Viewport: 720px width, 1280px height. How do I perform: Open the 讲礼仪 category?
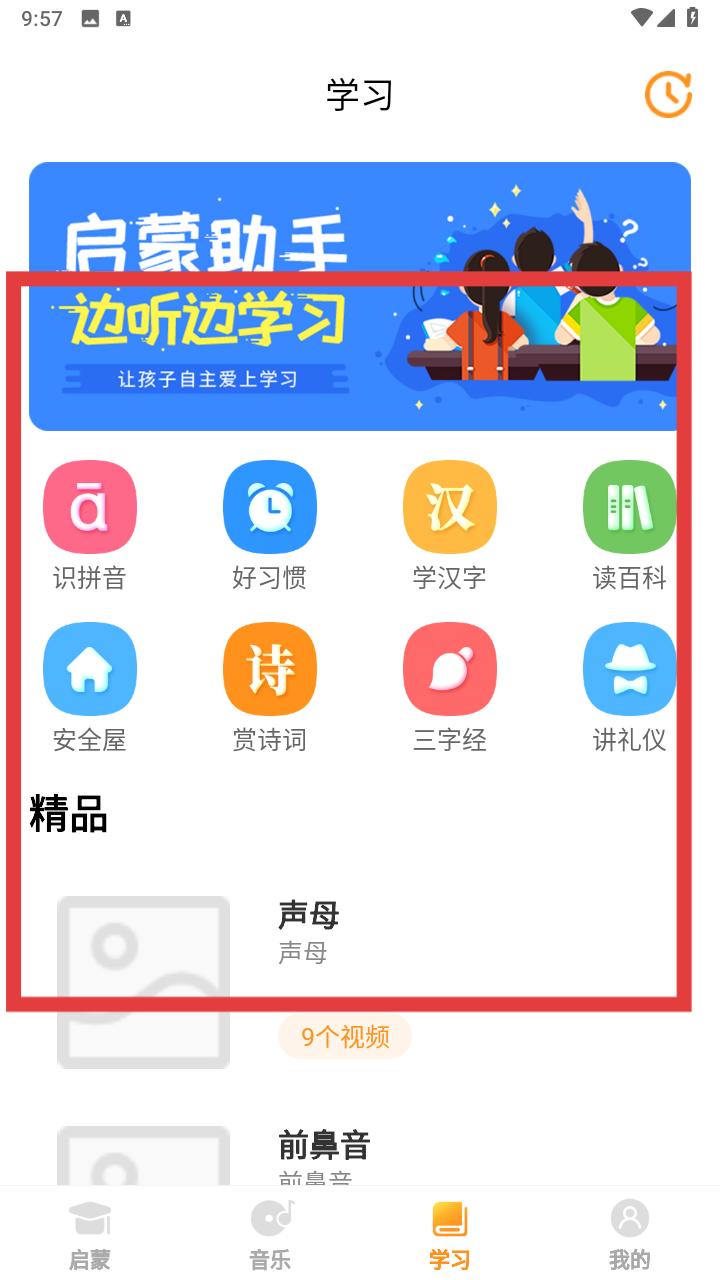point(630,686)
